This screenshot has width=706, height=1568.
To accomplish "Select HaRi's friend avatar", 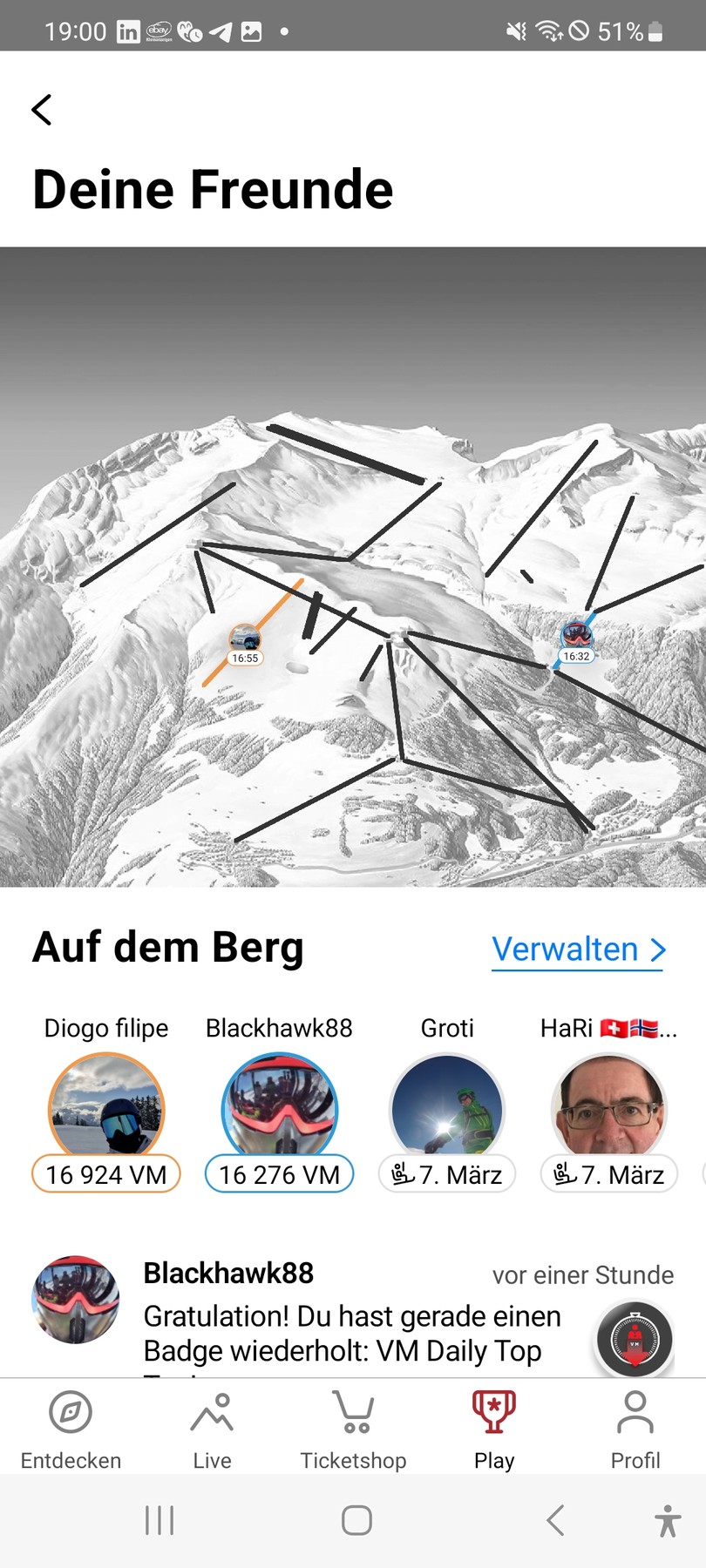I will [x=609, y=1111].
